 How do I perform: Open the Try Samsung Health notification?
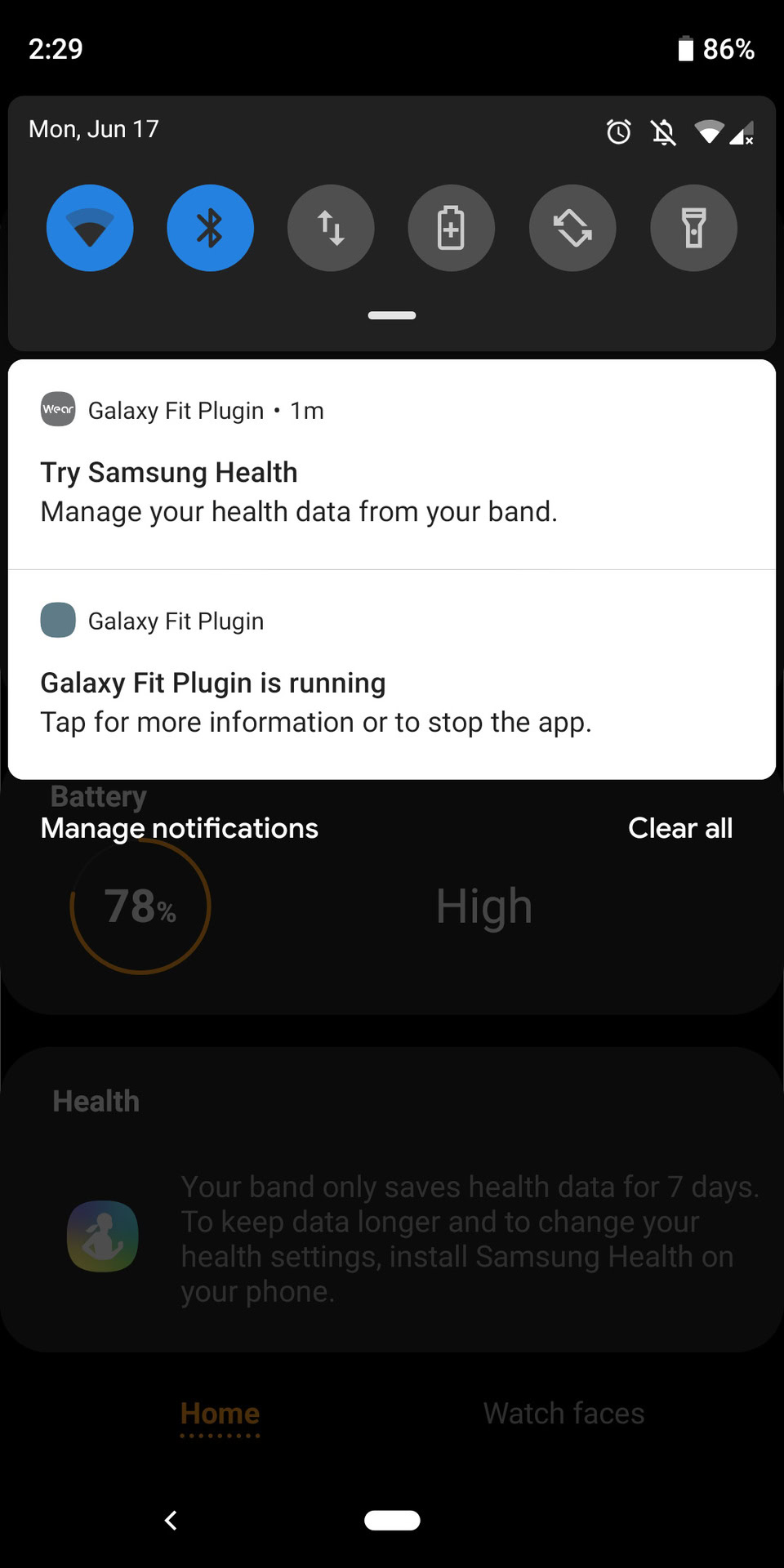tap(392, 465)
